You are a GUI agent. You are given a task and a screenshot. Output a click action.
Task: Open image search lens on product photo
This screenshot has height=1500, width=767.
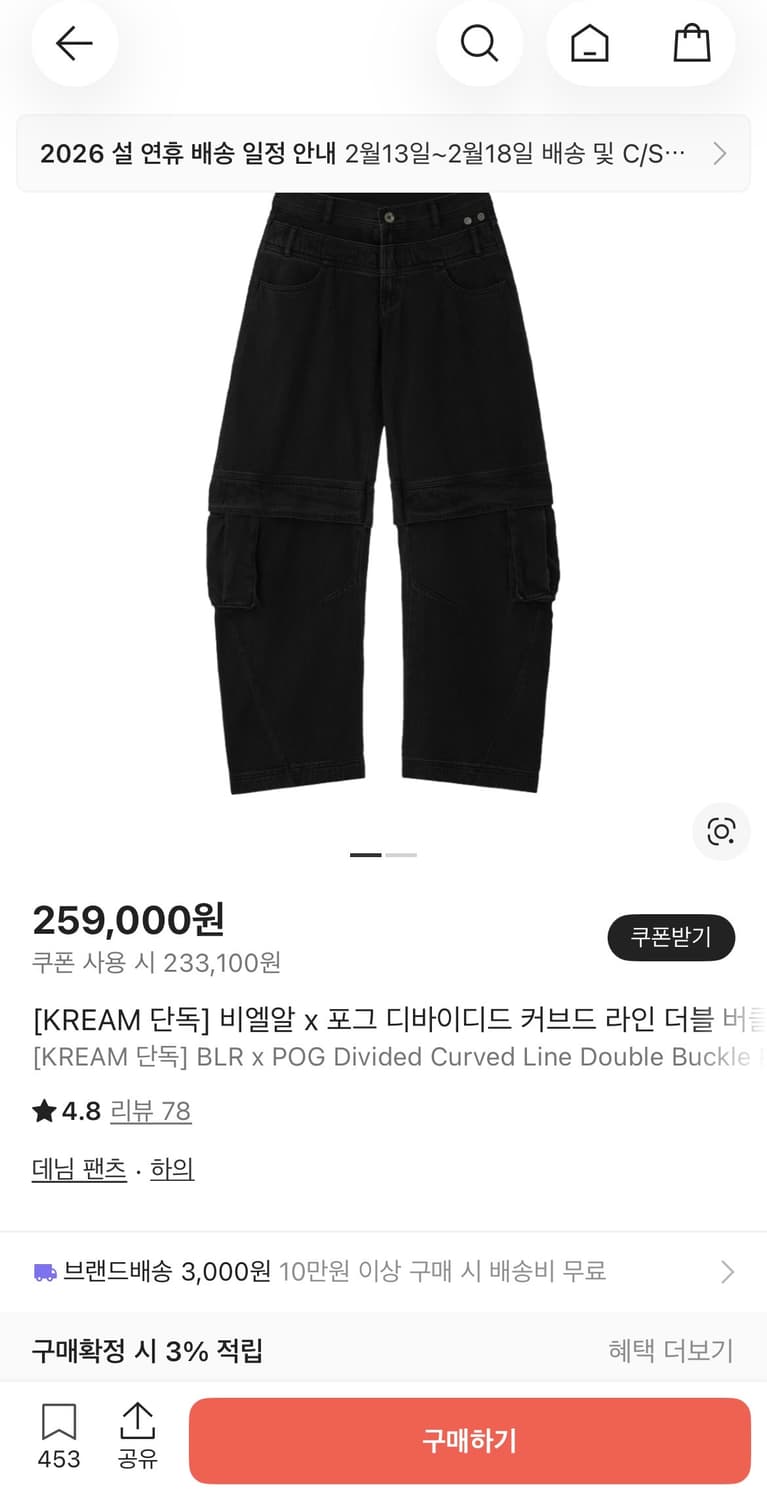point(720,831)
